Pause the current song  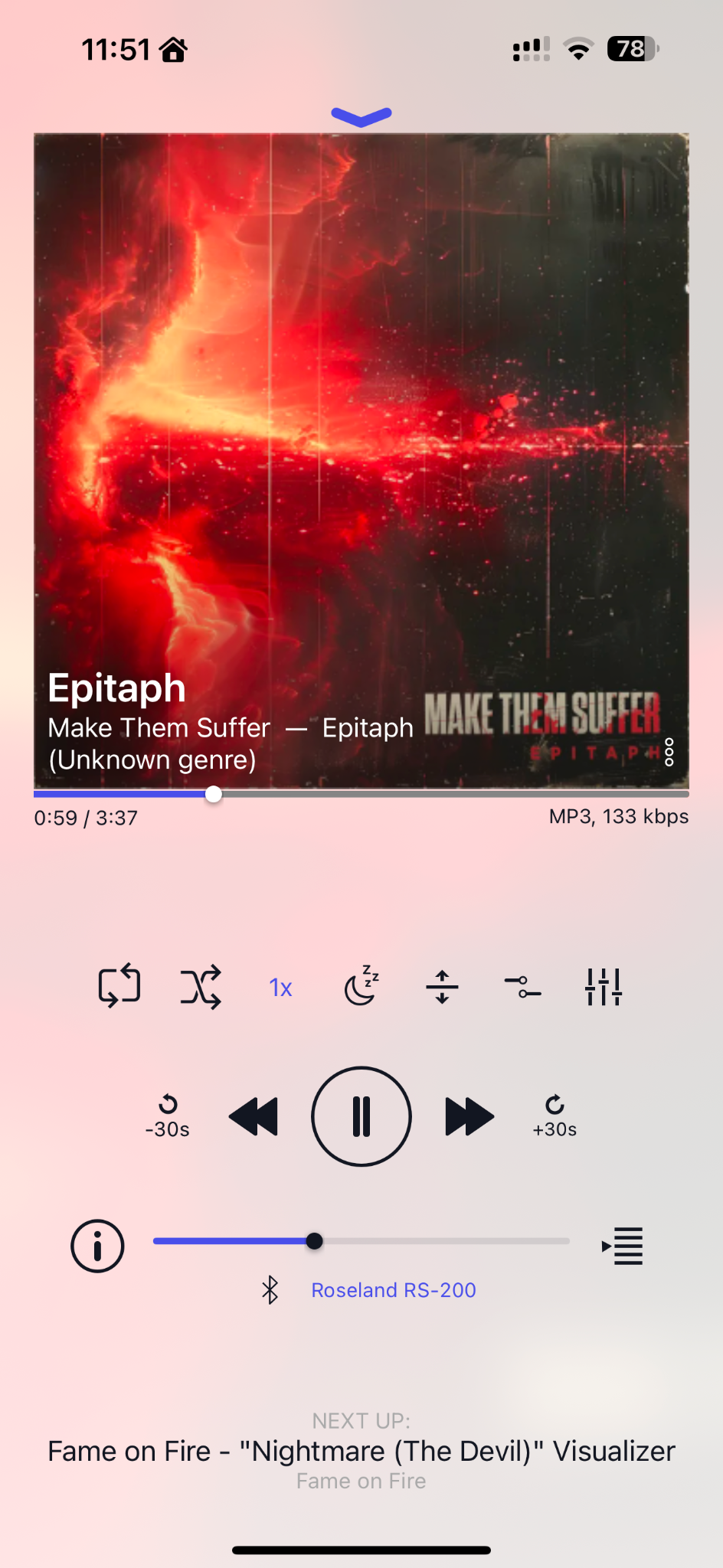tap(361, 1116)
